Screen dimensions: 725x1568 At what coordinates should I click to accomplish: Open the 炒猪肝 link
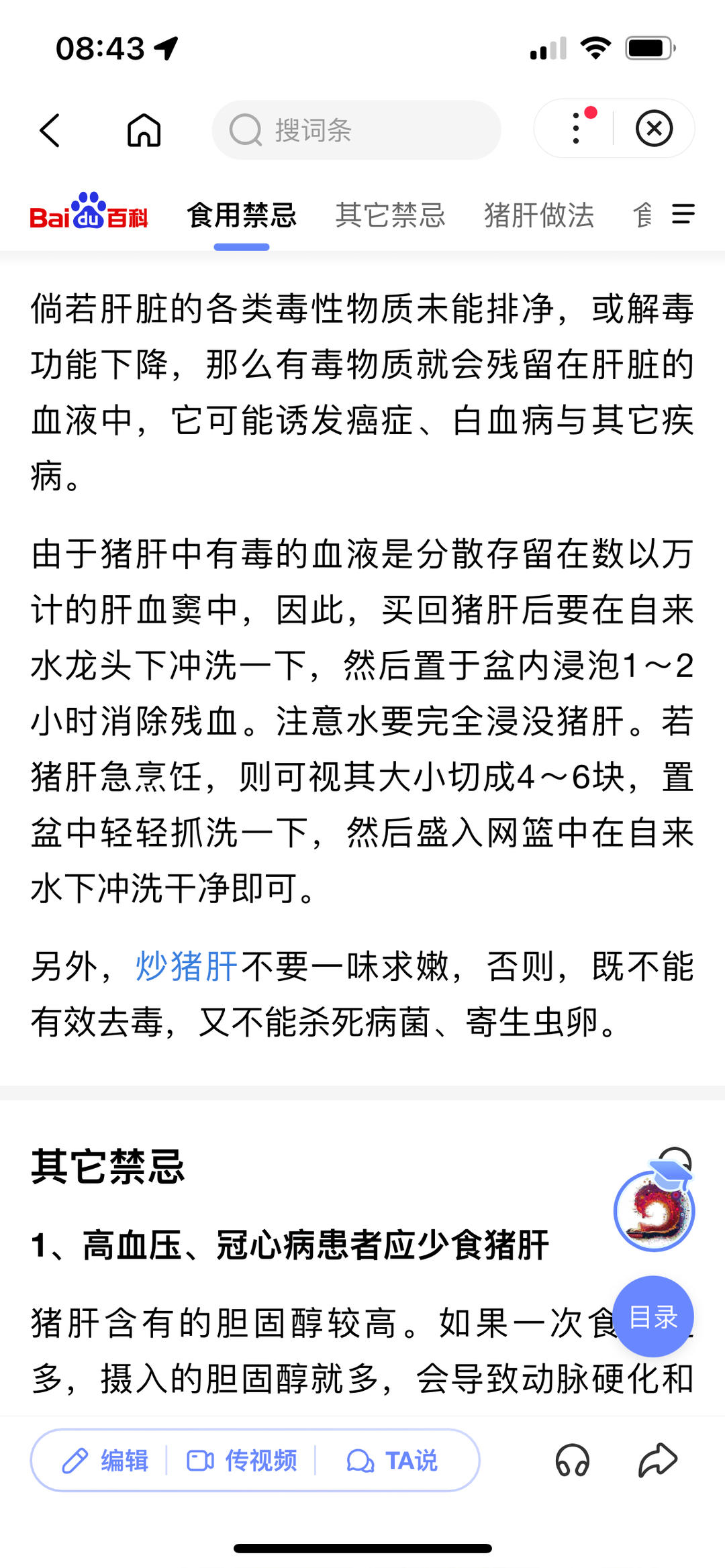click(x=187, y=967)
